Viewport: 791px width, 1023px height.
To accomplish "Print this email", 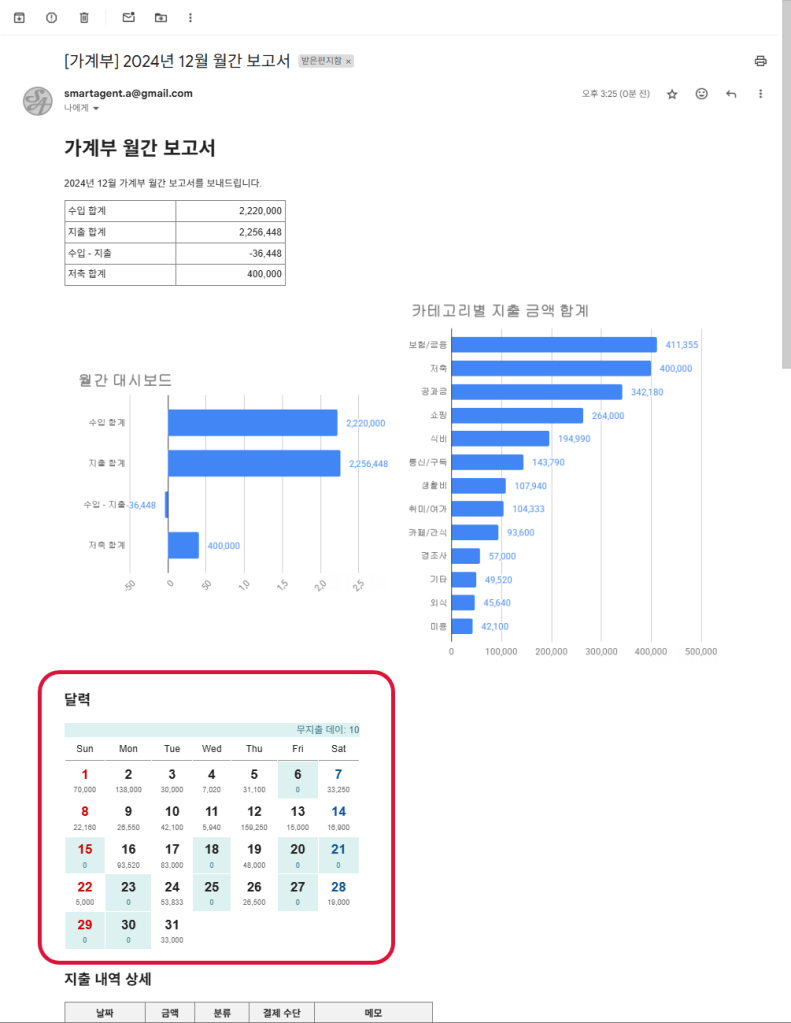I will click(x=760, y=61).
